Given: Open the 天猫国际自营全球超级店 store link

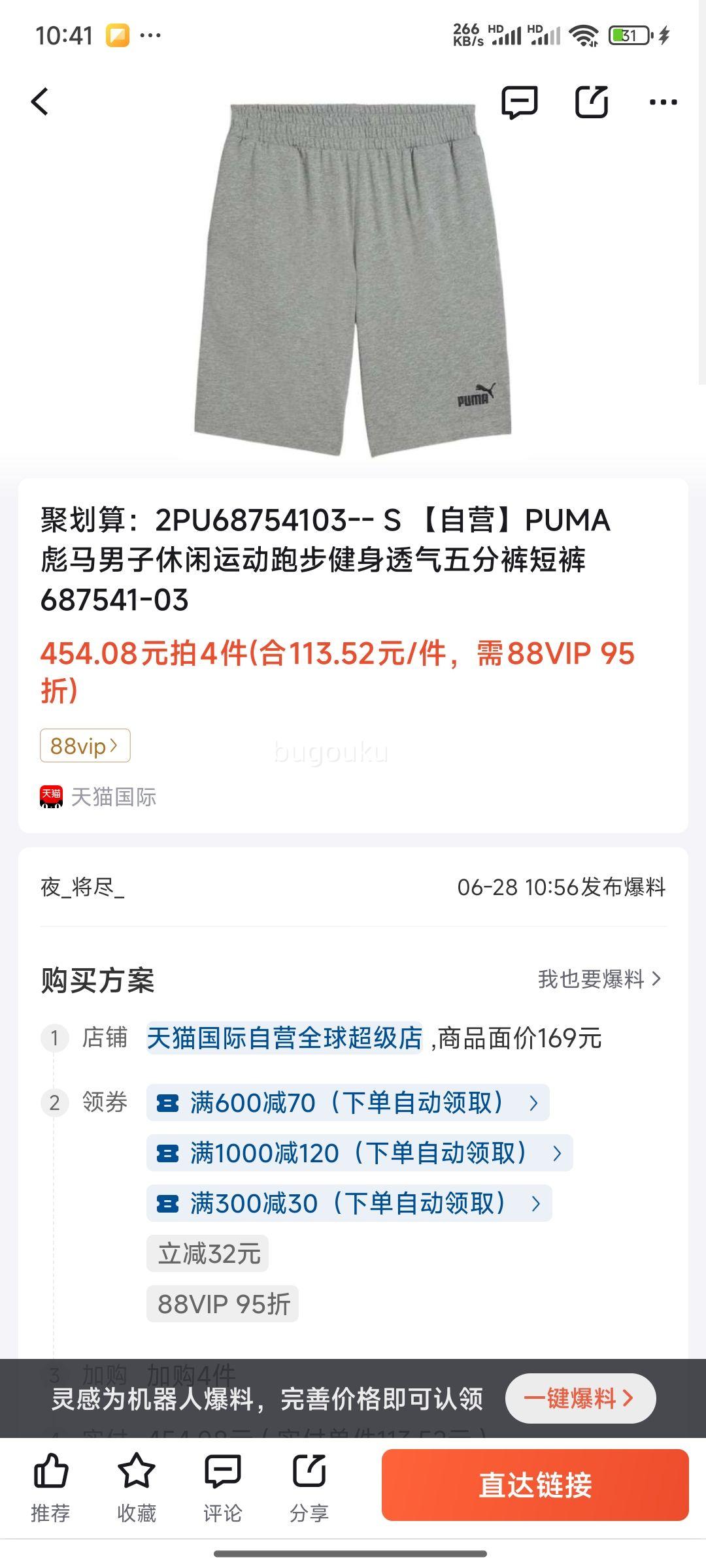Looking at the screenshot, I should (284, 1037).
